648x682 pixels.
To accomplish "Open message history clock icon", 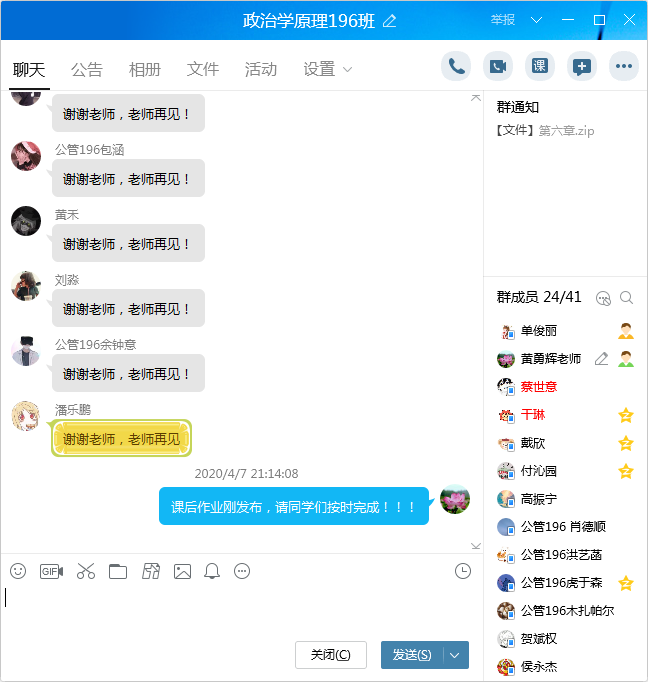I will [x=462, y=571].
